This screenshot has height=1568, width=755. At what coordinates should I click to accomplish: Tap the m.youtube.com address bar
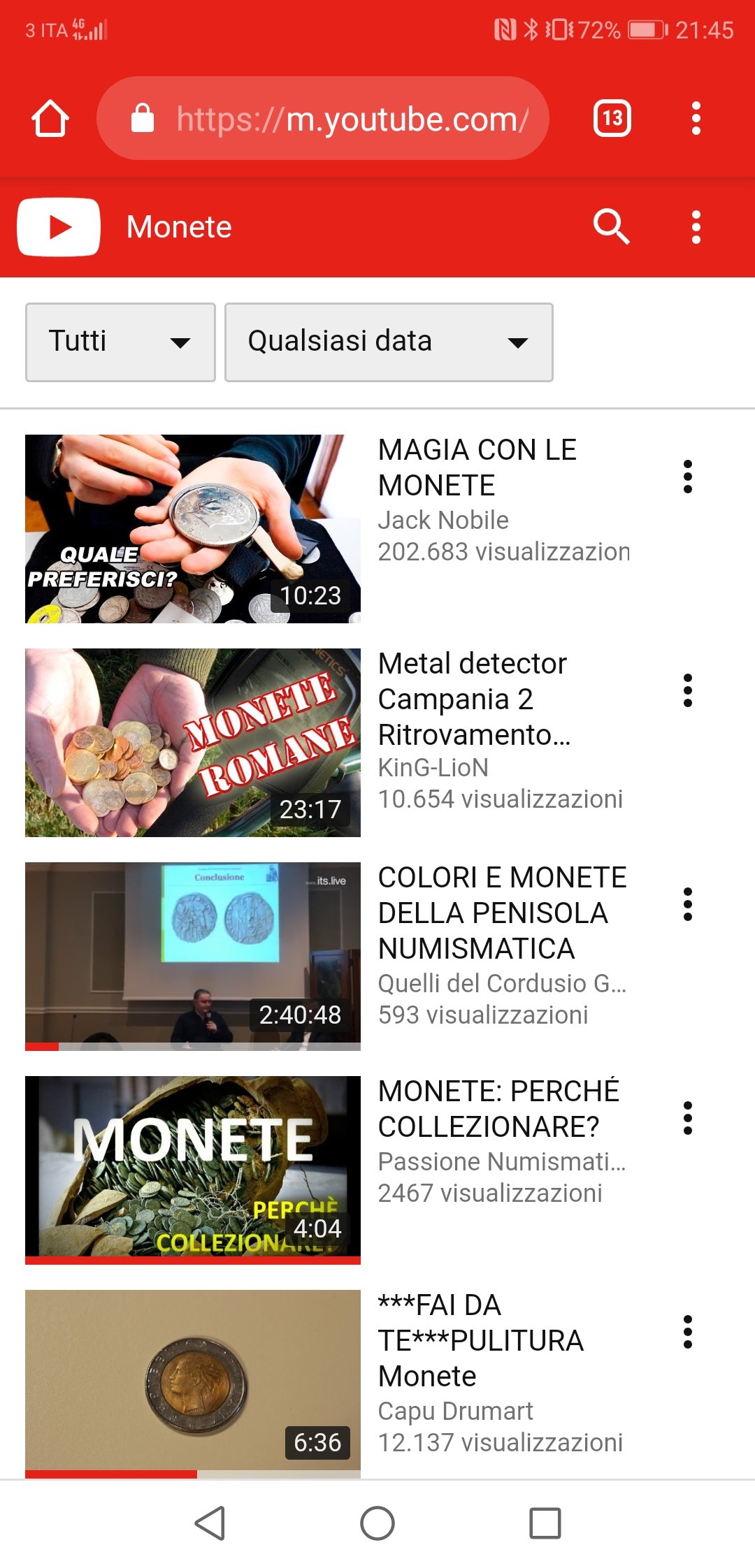tap(323, 118)
